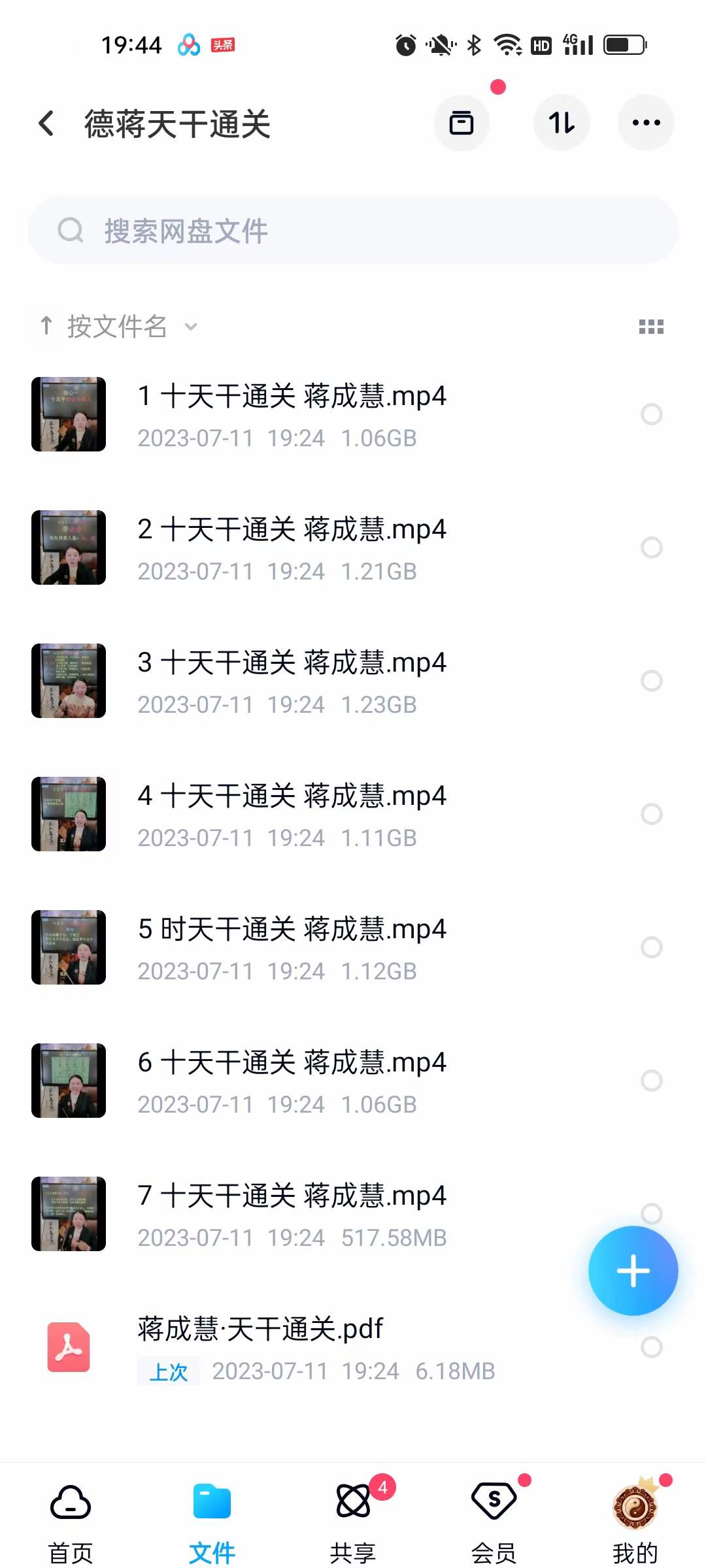Open the 德蒋天干通关 folder title

pos(178,123)
